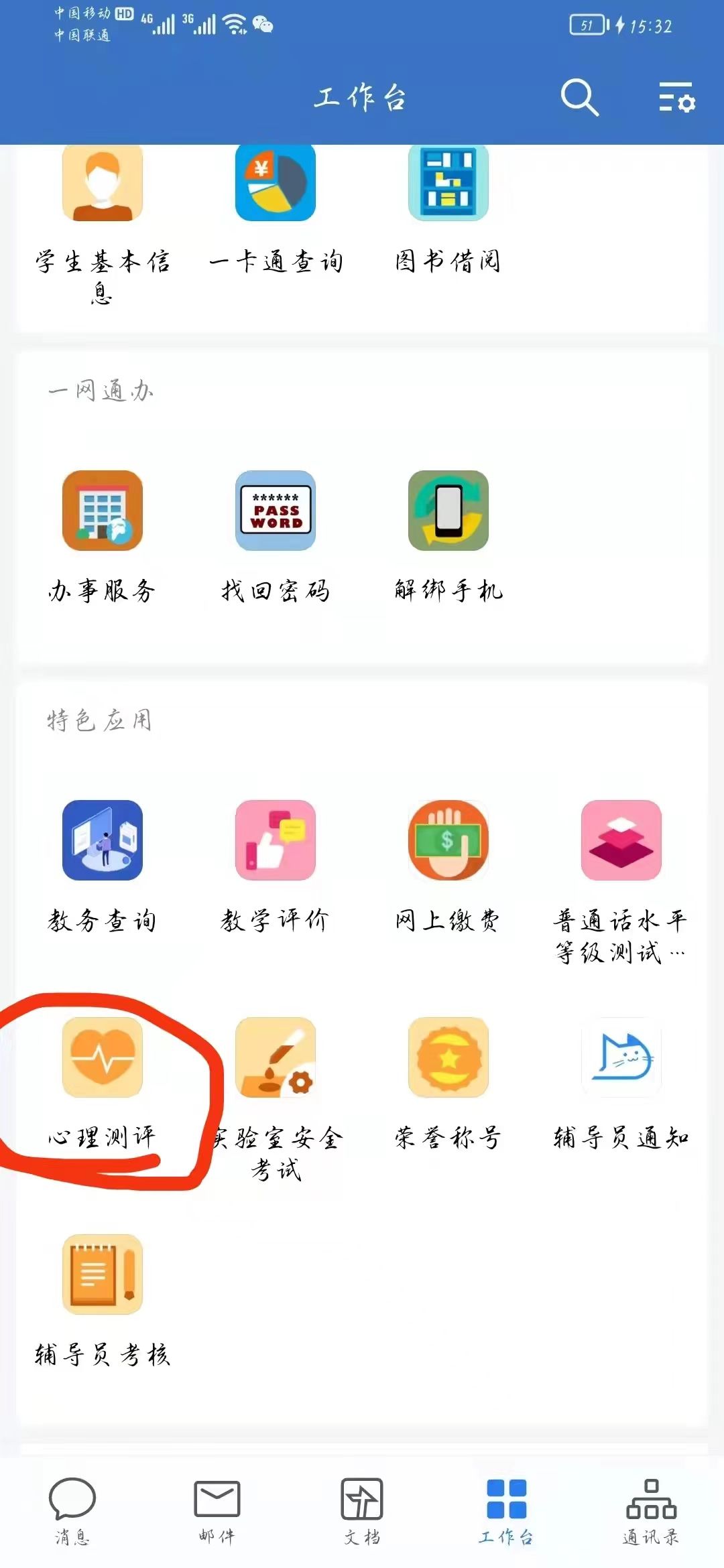This screenshot has width=724, height=1568.
Task: Open 辅导员考核 app
Action: click(x=102, y=1275)
